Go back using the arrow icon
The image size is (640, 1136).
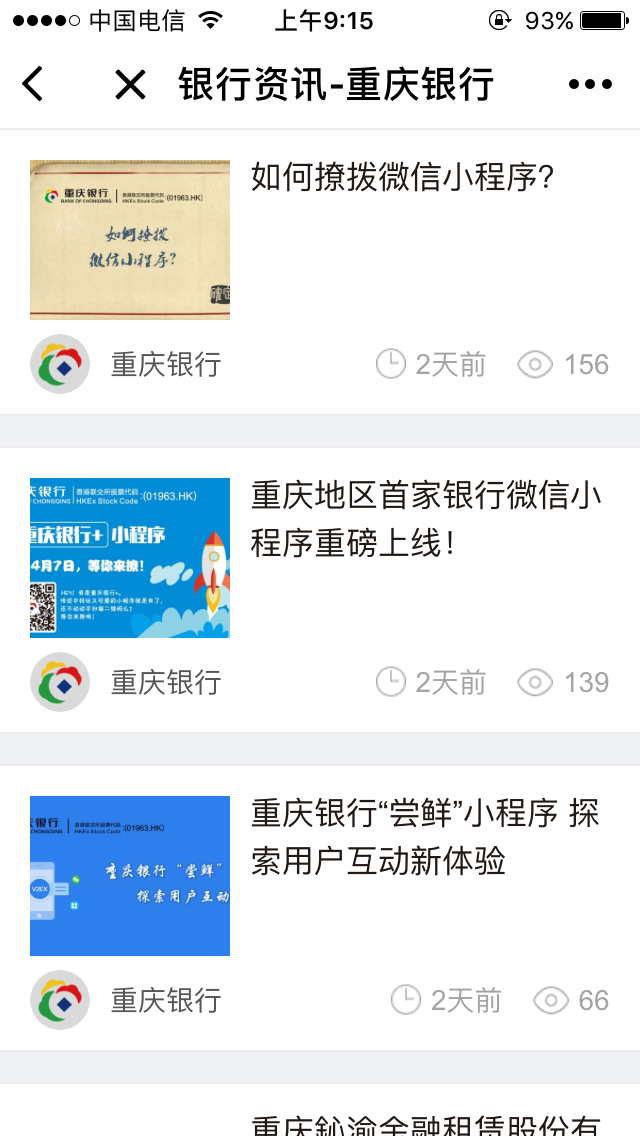tap(33, 84)
